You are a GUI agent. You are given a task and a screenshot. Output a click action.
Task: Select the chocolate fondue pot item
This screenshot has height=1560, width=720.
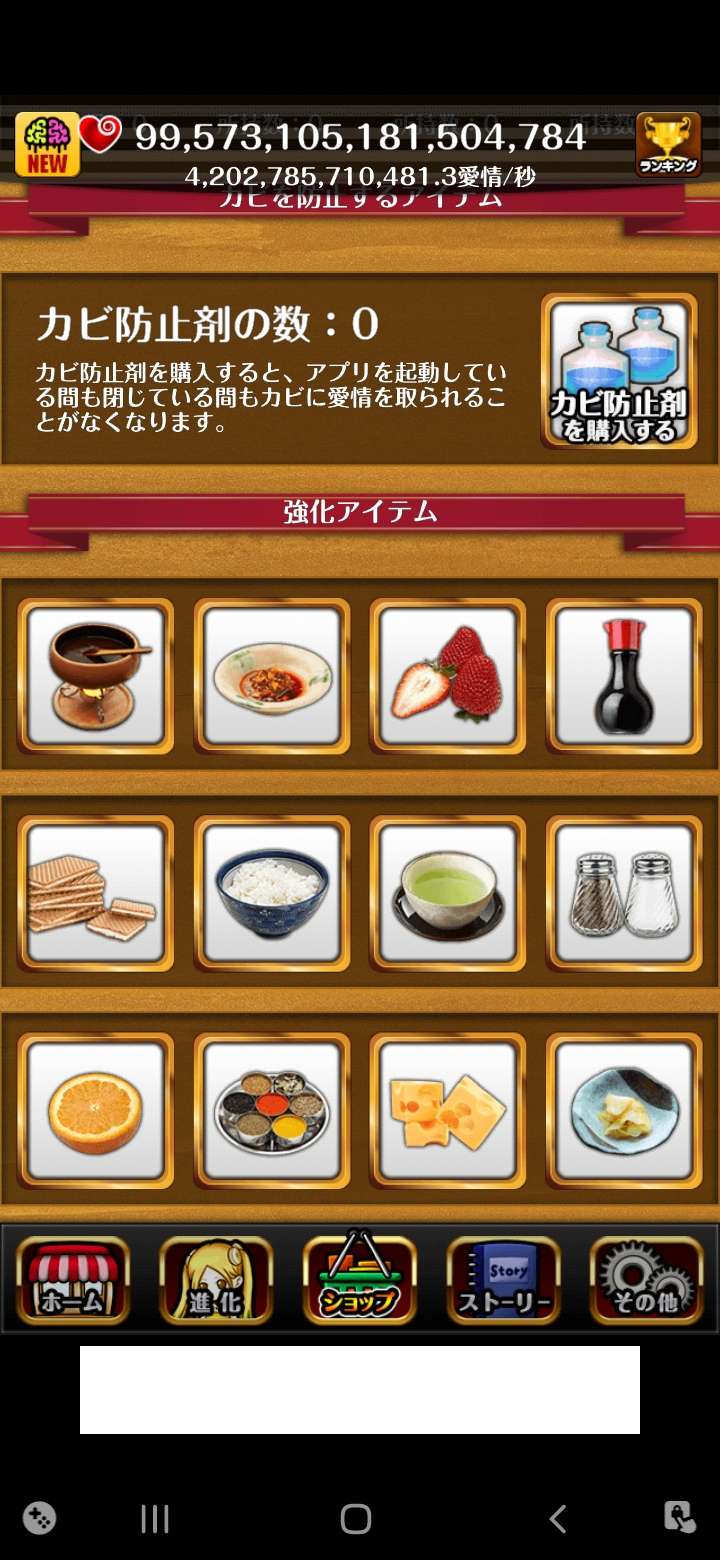[x=96, y=675]
